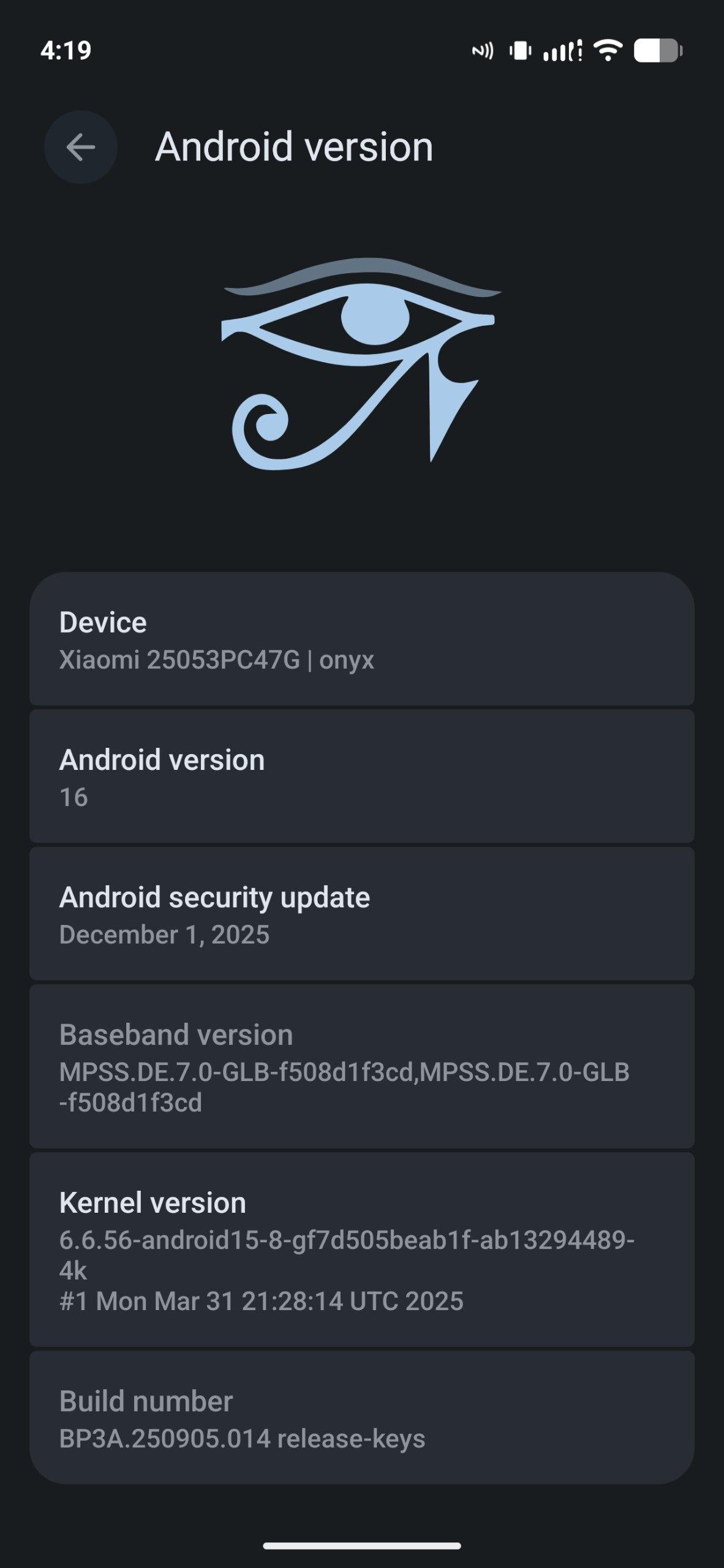Open Android security update details
Screen dimensions: 724x1568
click(x=361, y=914)
